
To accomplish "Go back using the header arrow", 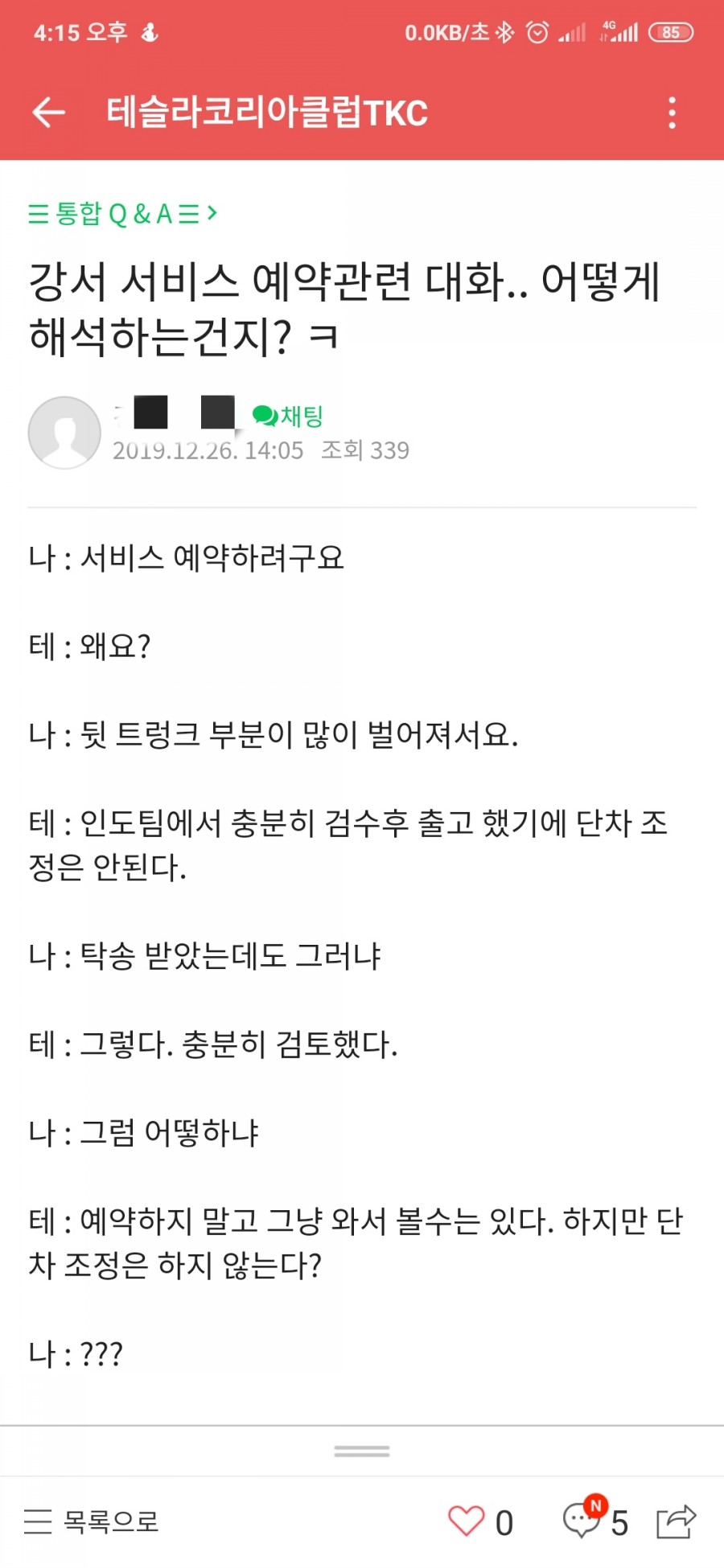I will pyautogui.click(x=48, y=112).
